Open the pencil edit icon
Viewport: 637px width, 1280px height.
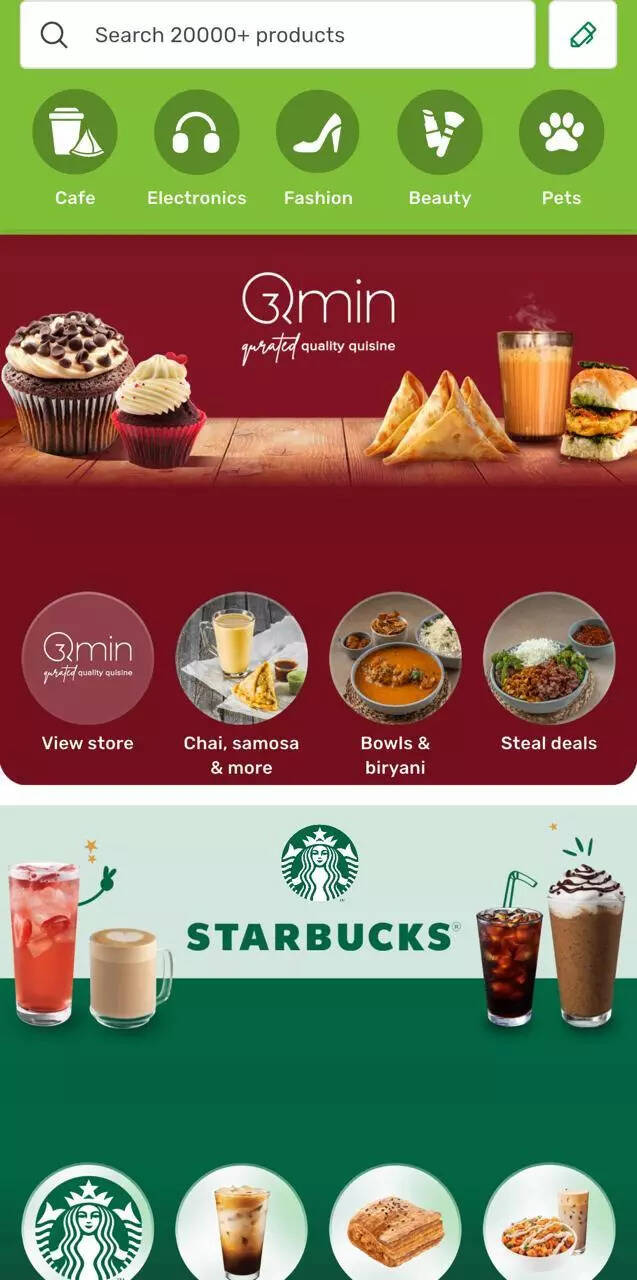coord(582,35)
